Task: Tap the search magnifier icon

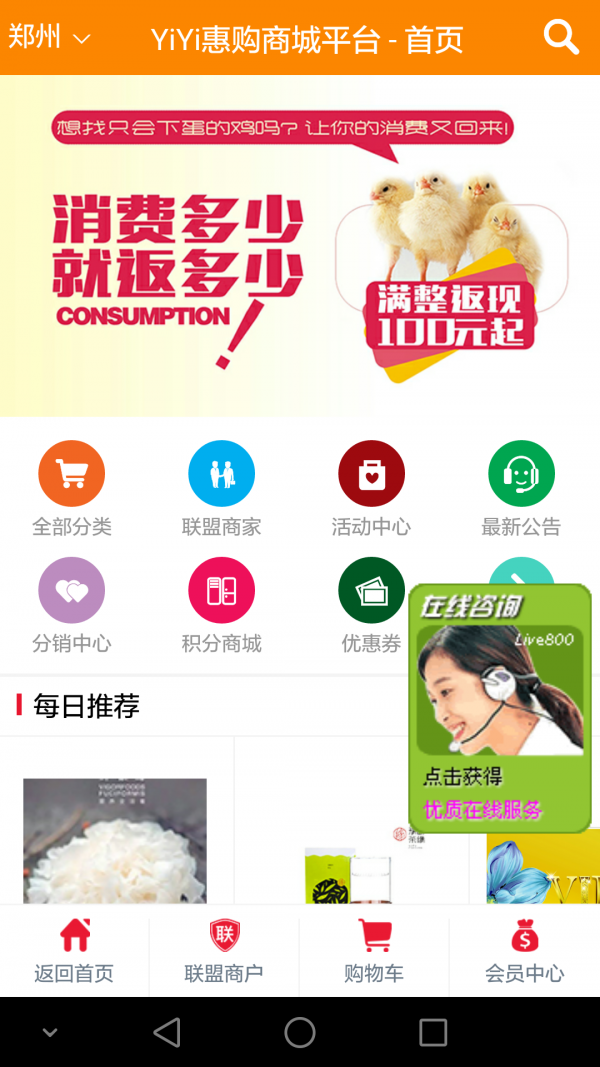Action: pos(561,37)
